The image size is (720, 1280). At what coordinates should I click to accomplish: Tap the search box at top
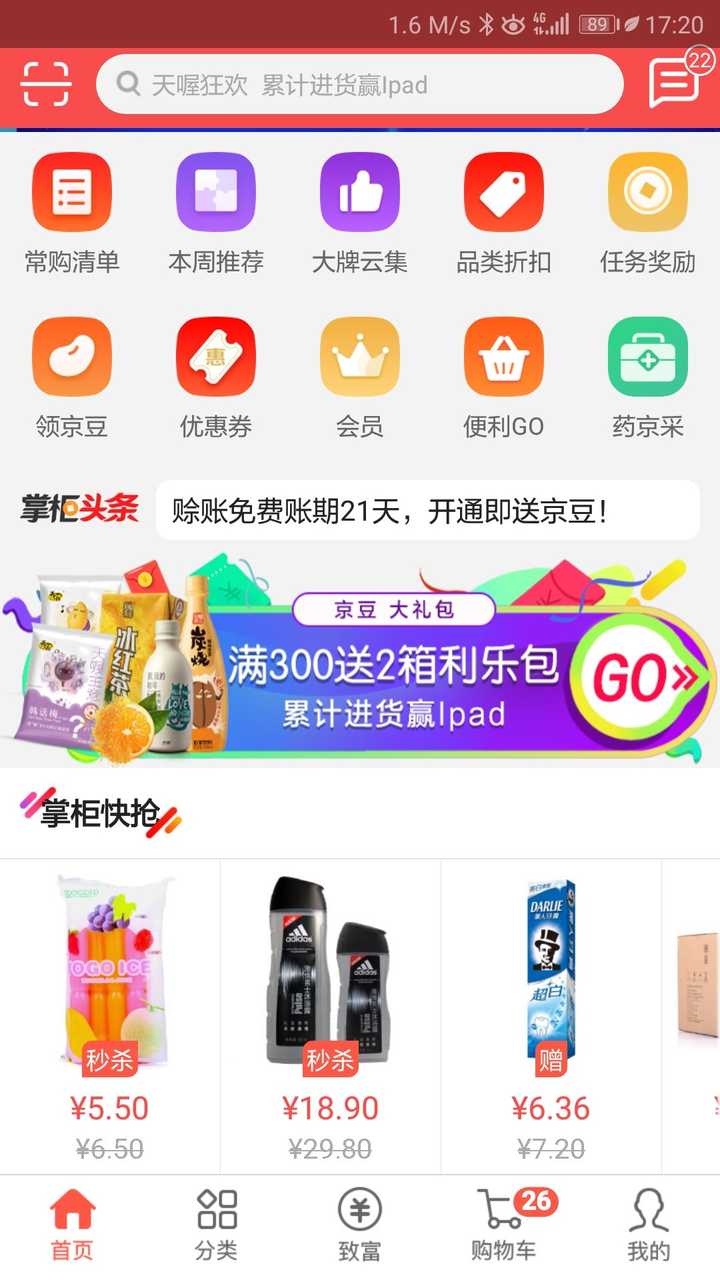click(360, 85)
